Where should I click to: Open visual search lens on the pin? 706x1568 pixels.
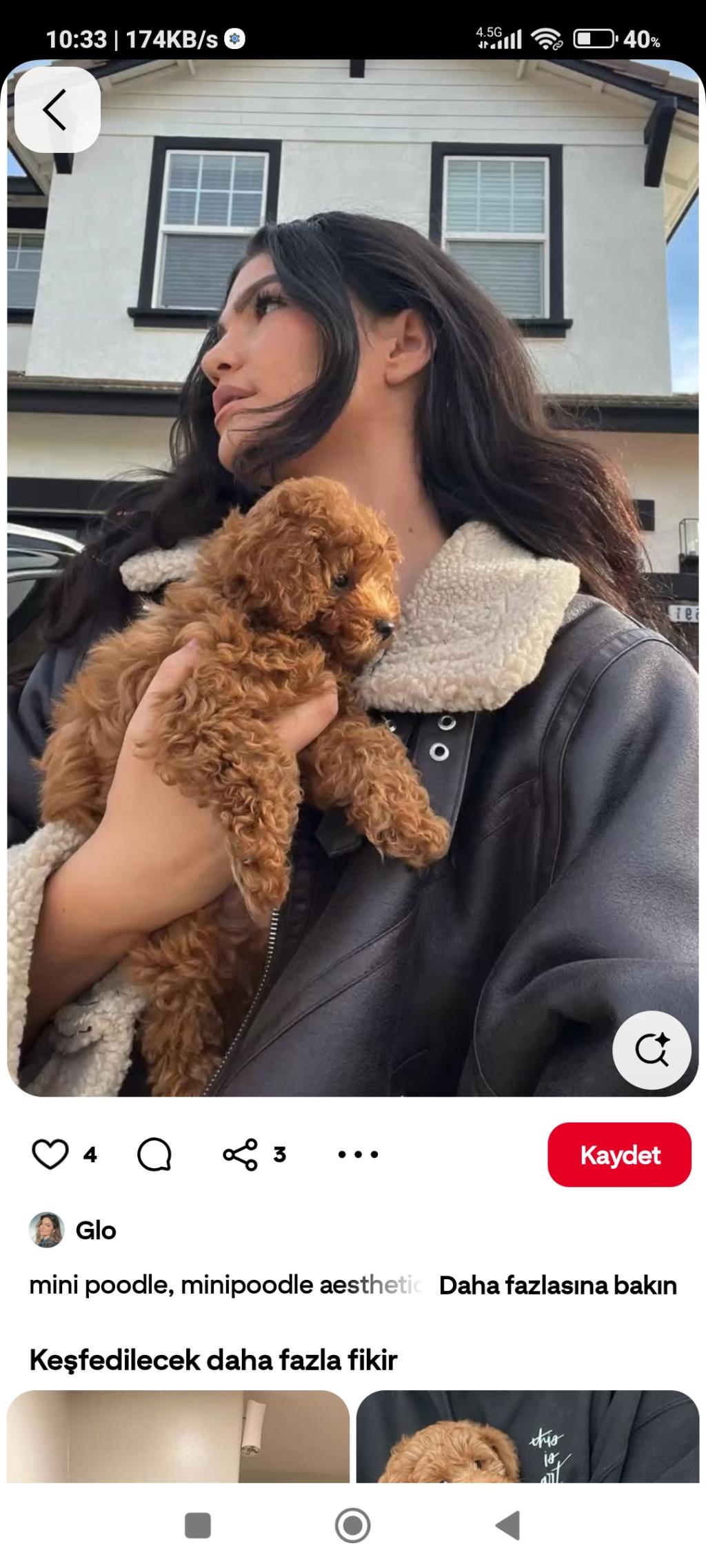[x=652, y=1050]
